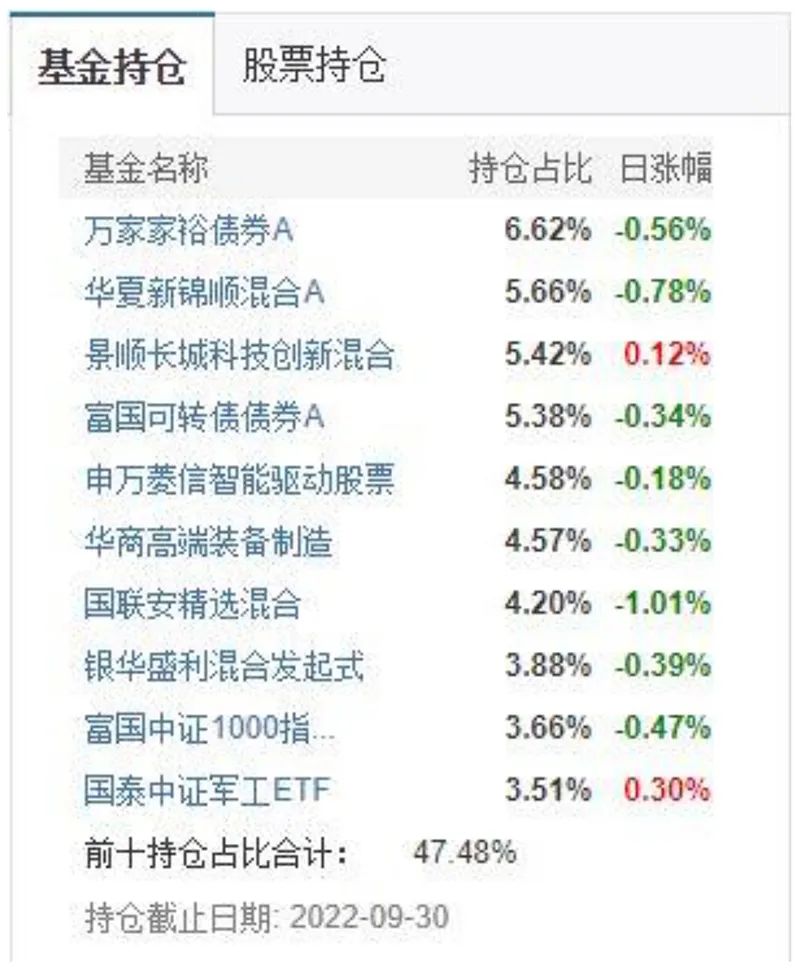Open fund 国泰中证军工ETF
The image size is (800, 969).
207,791
